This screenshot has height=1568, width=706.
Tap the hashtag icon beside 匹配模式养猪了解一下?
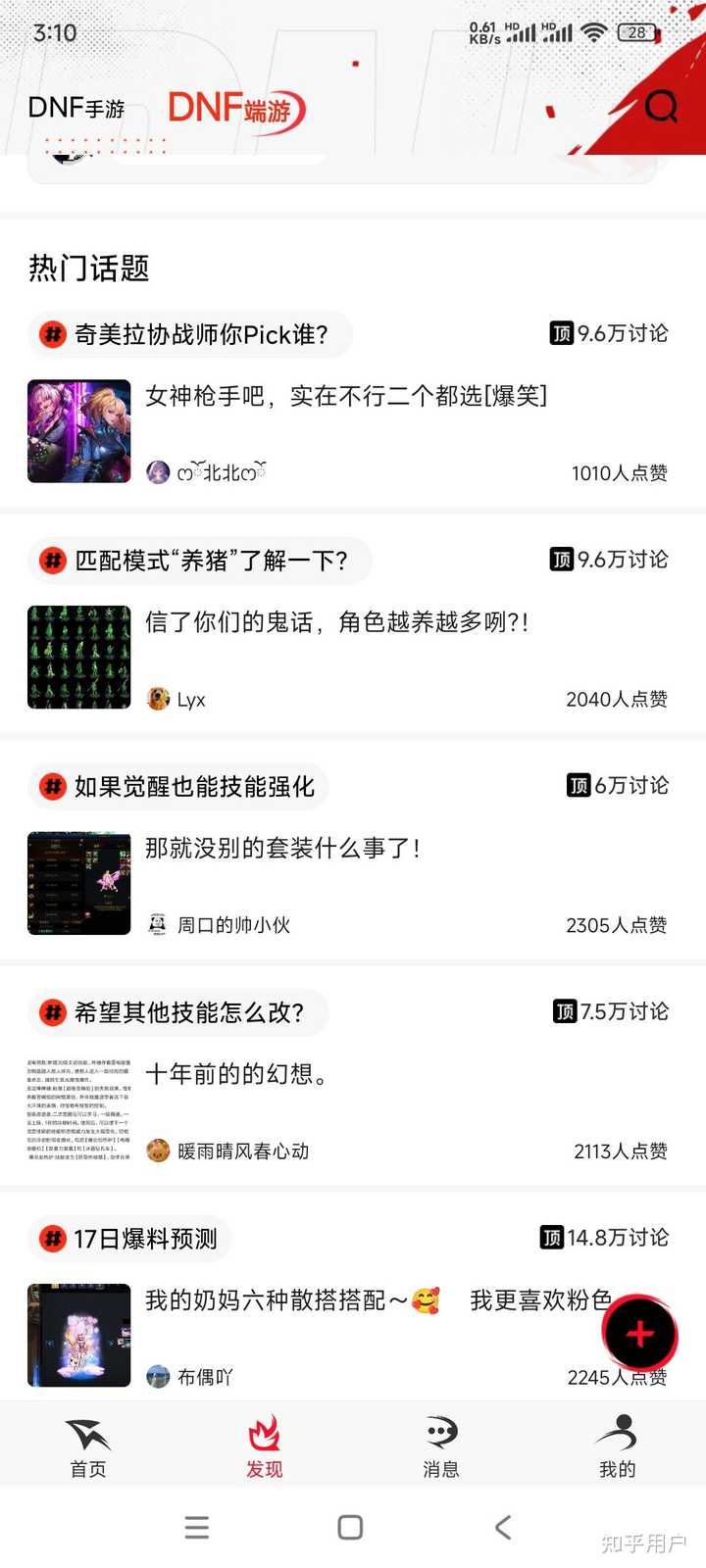[51, 560]
